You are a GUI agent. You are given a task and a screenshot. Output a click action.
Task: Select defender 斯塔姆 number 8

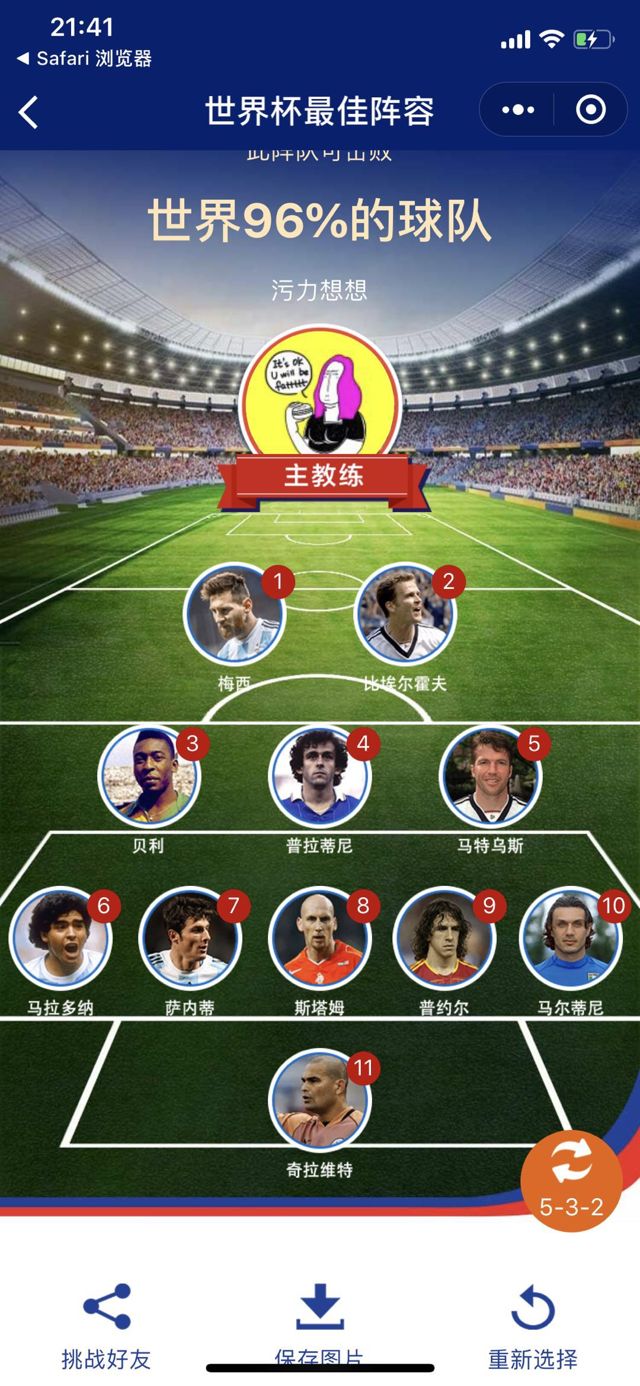pos(319,938)
